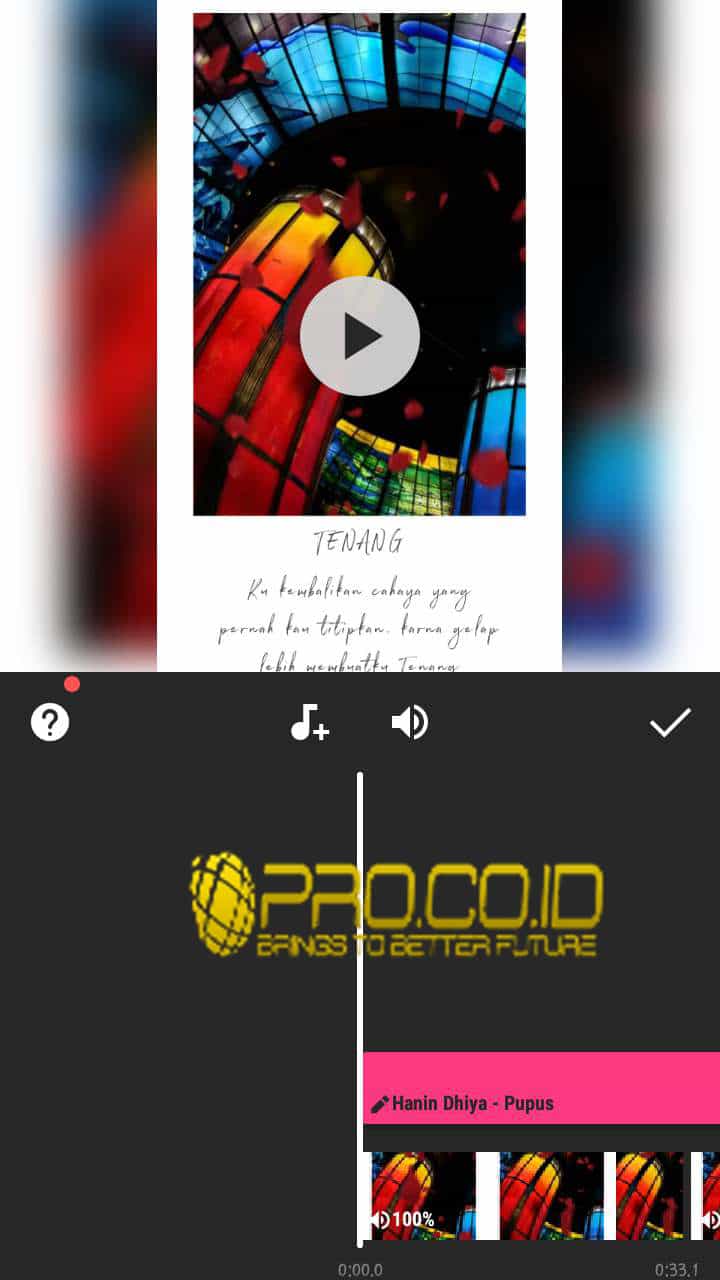The width and height of the screenshot is (720, 1280).
Task: Select the video clip showing 100% volume
Action: [x=420, y=1196]
